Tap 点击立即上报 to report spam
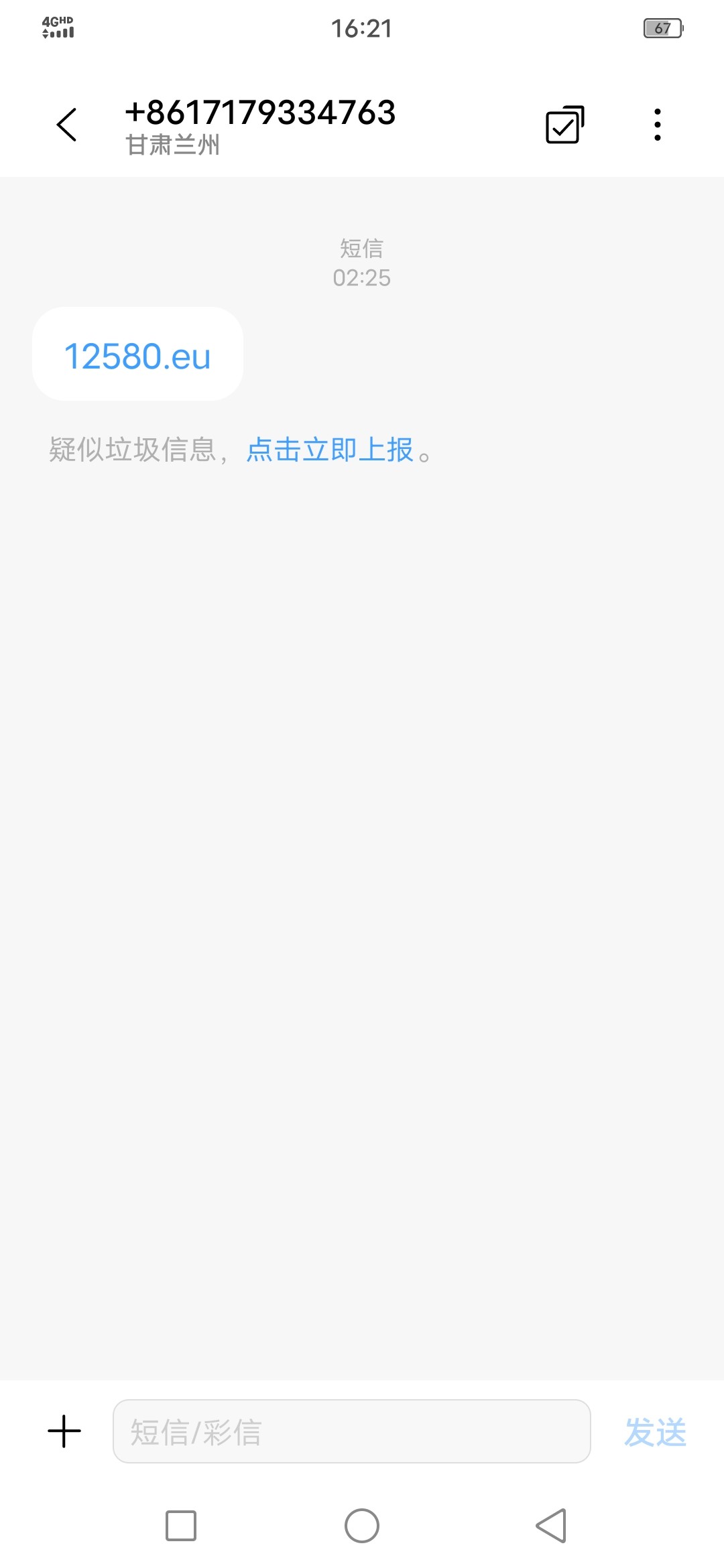Screen dimensions: 724x1568 point(329,450)
